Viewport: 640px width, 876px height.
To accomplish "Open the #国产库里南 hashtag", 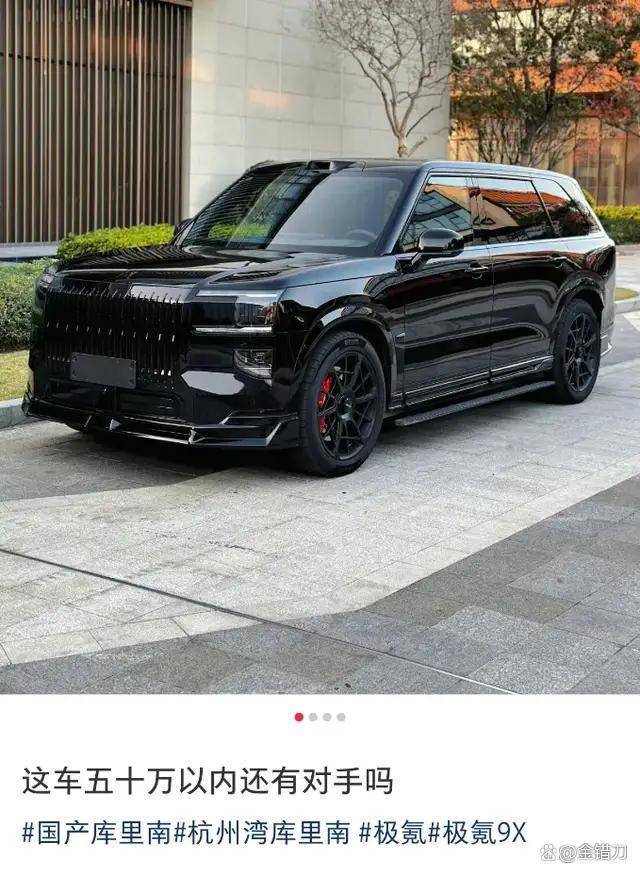I will click(x=97, y=832).
